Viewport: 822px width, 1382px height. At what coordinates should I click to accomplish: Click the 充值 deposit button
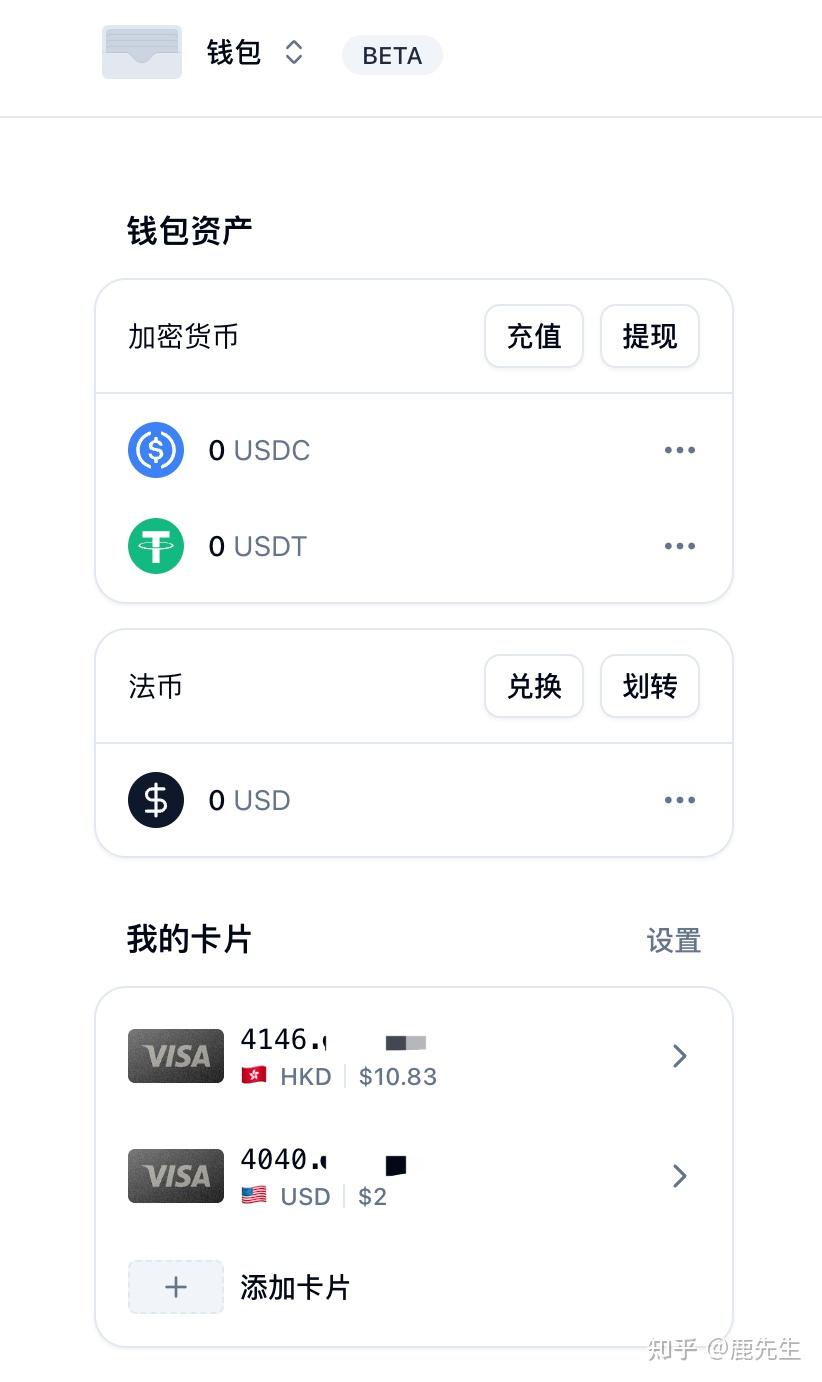[x=533, y=336]
